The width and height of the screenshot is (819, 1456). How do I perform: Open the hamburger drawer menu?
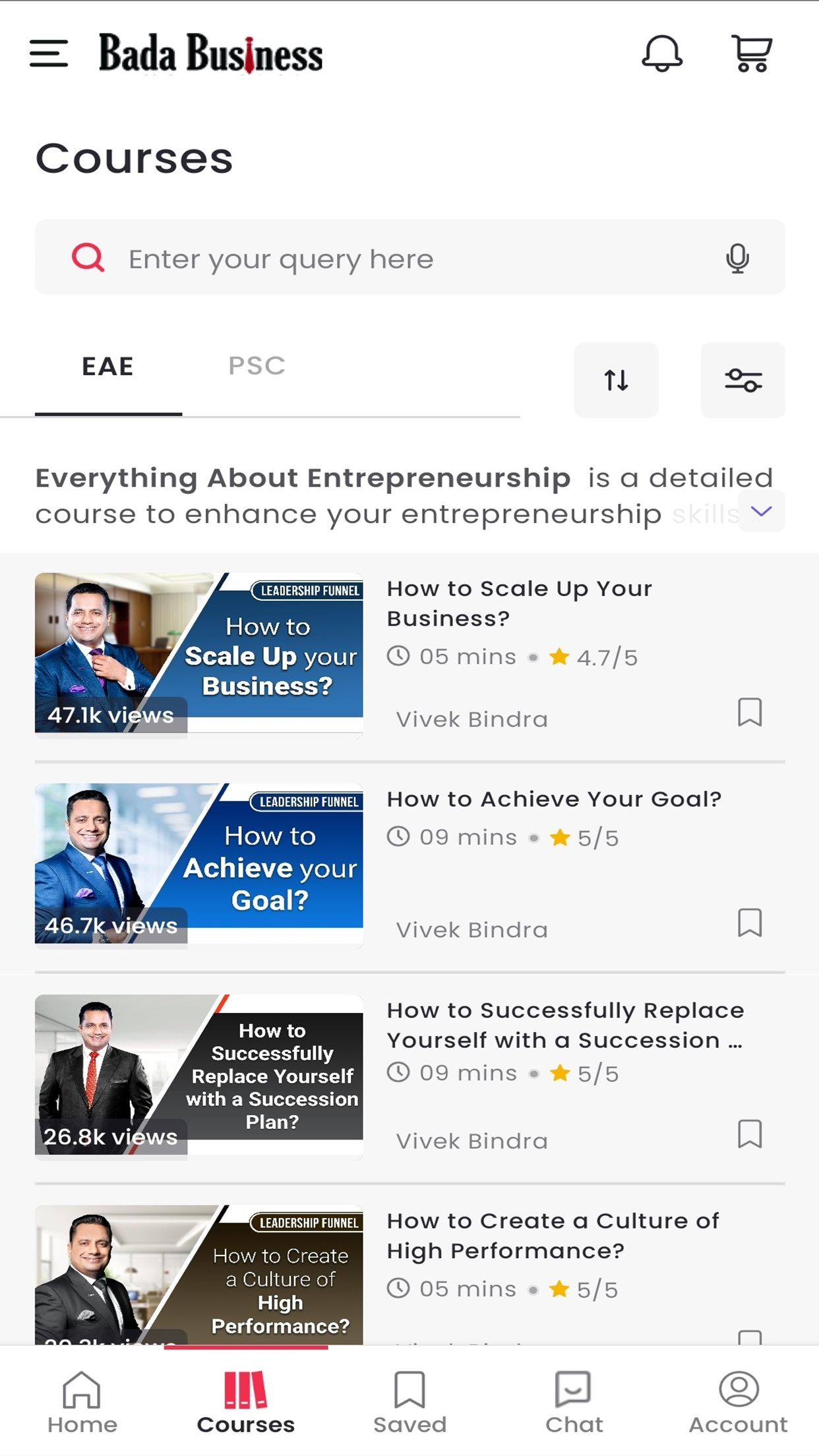click(x=49, y=53)
